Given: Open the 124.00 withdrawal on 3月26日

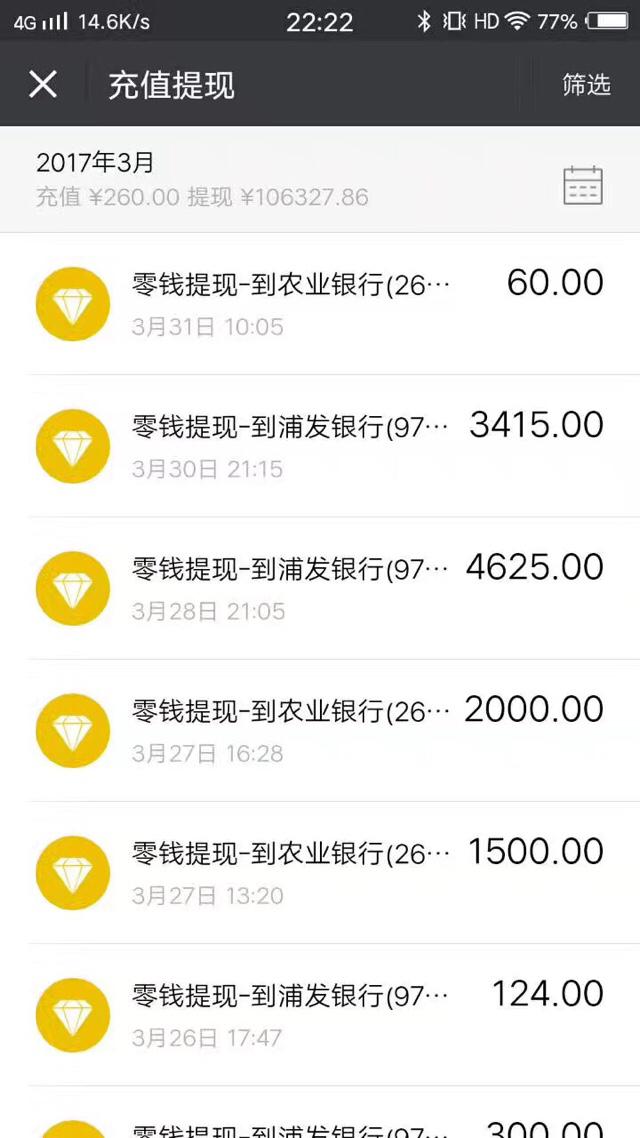Looking at the screenshot, I should (x=320, y=1015).
